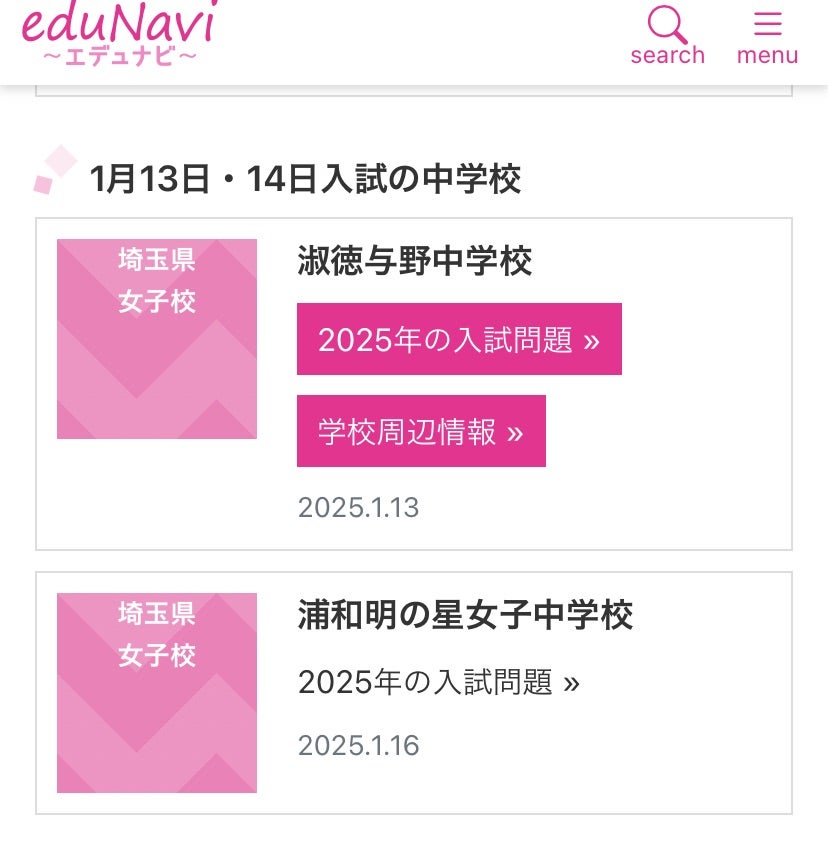Image resolution: width=828 pixels, height=845 pixels.
Task: View 淑徳与野中学校 2025年の入試問題
Action: click(459, 340)
